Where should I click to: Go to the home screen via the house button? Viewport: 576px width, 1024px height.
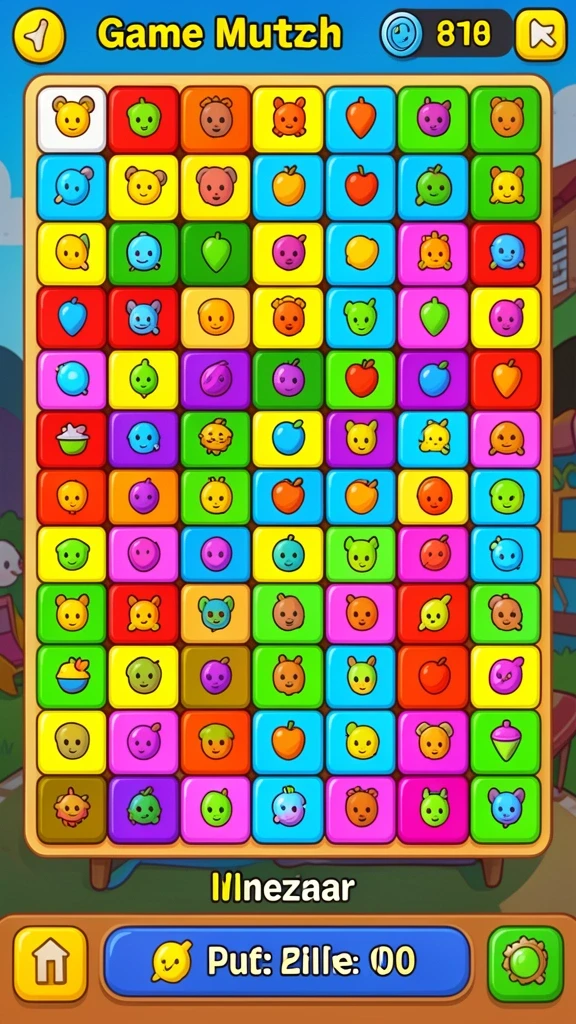50,963
